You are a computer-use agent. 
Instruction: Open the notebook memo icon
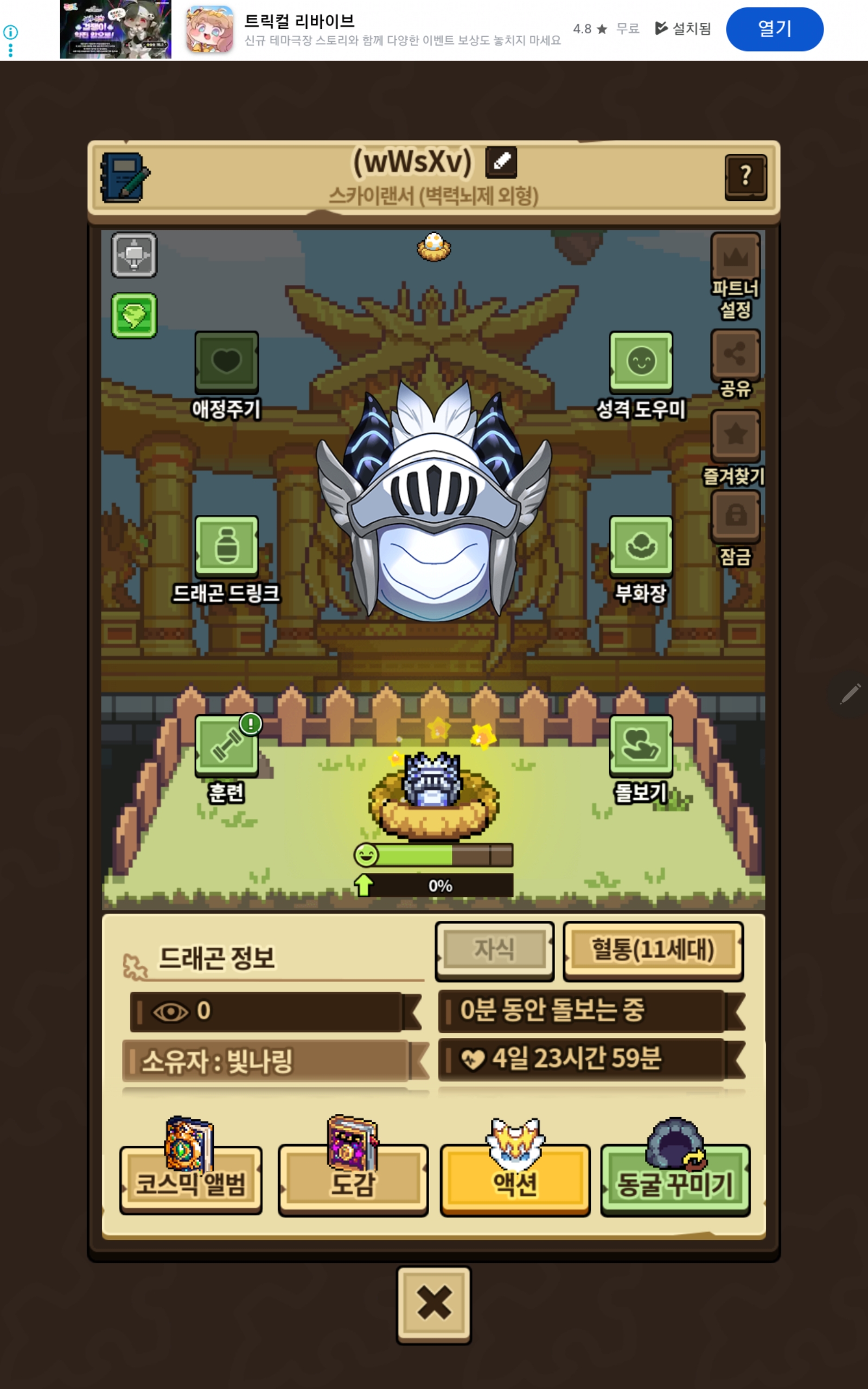[x=125, y=177]
